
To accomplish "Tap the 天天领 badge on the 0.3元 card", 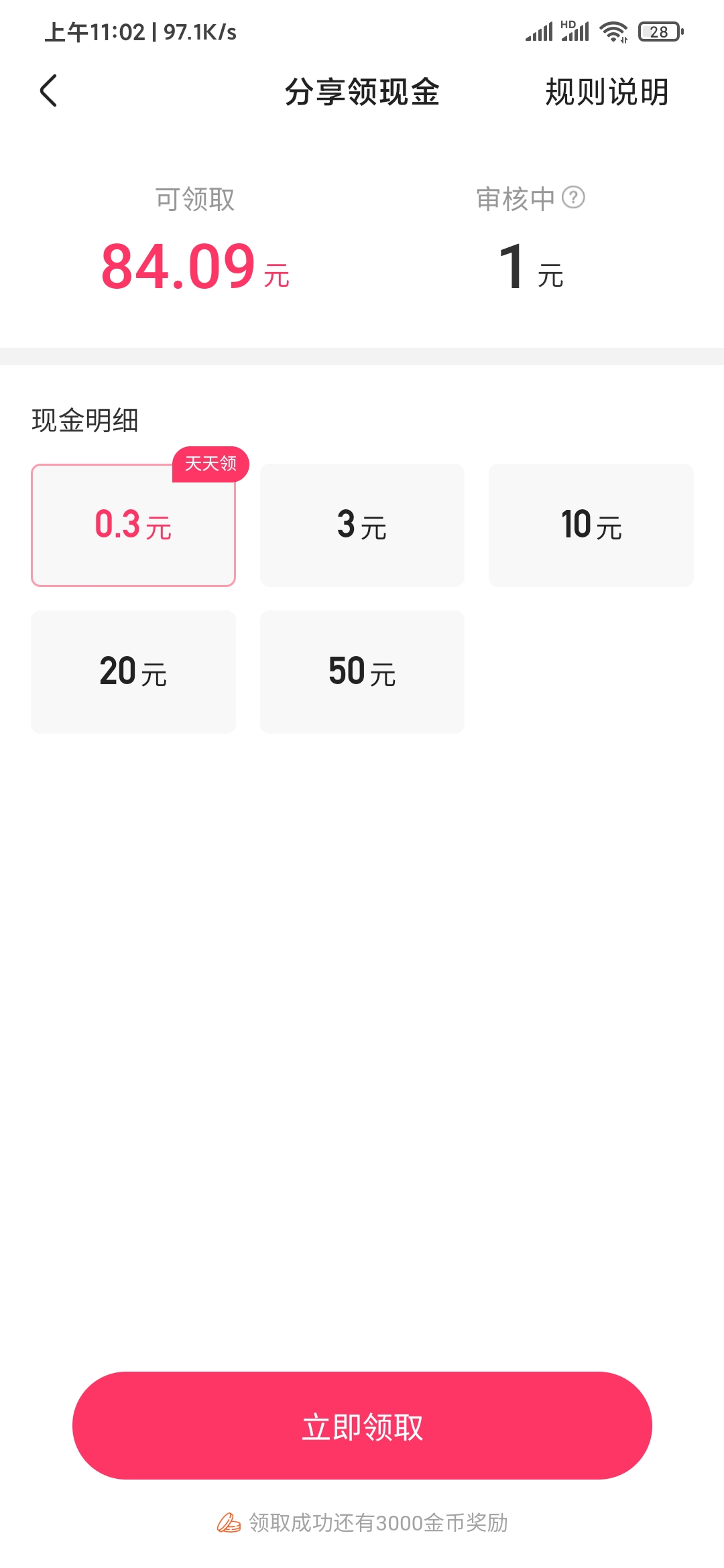I will tap(210, 464).
